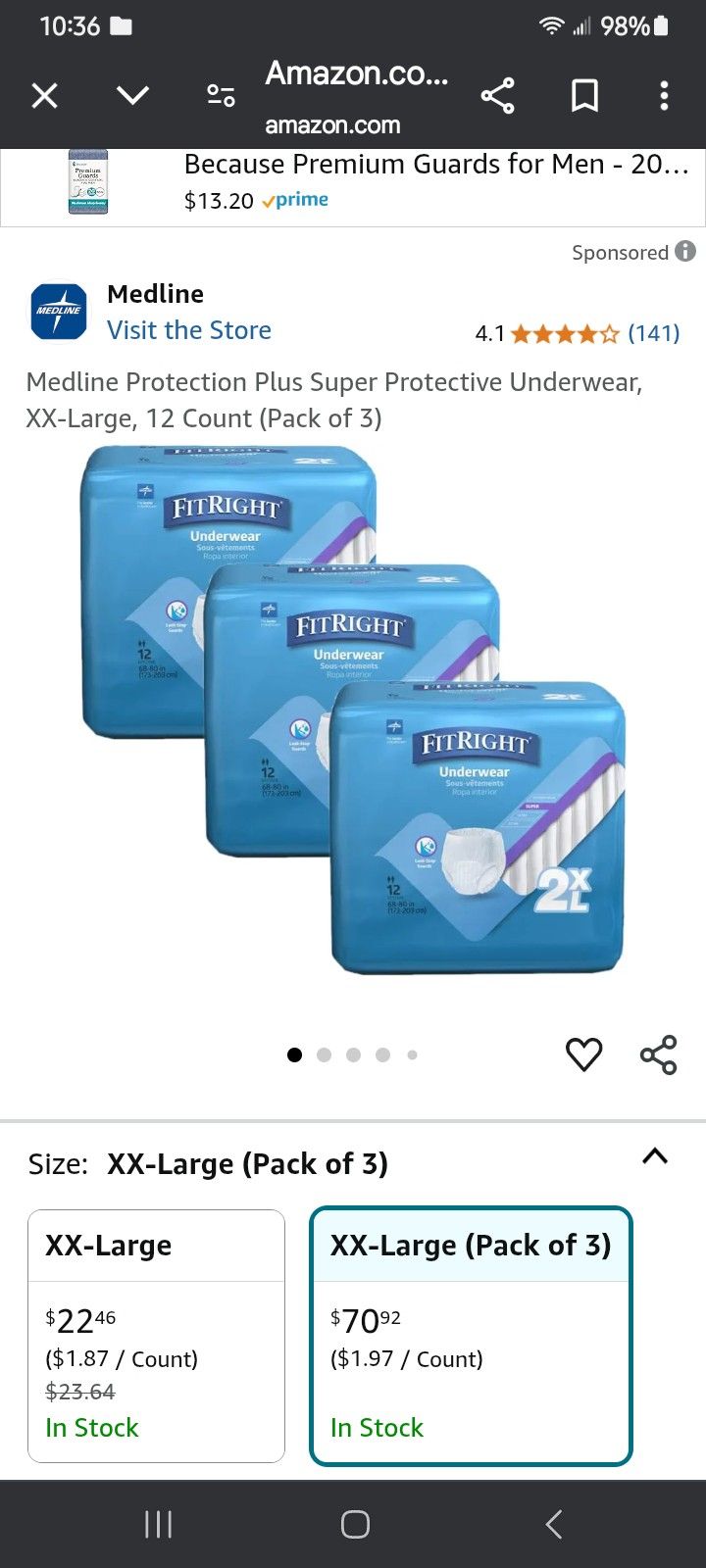Image resolution: width=706 pixels, height=1568 pixels.
Task: Share the page from browser toolbar
Action: point(497,96)
